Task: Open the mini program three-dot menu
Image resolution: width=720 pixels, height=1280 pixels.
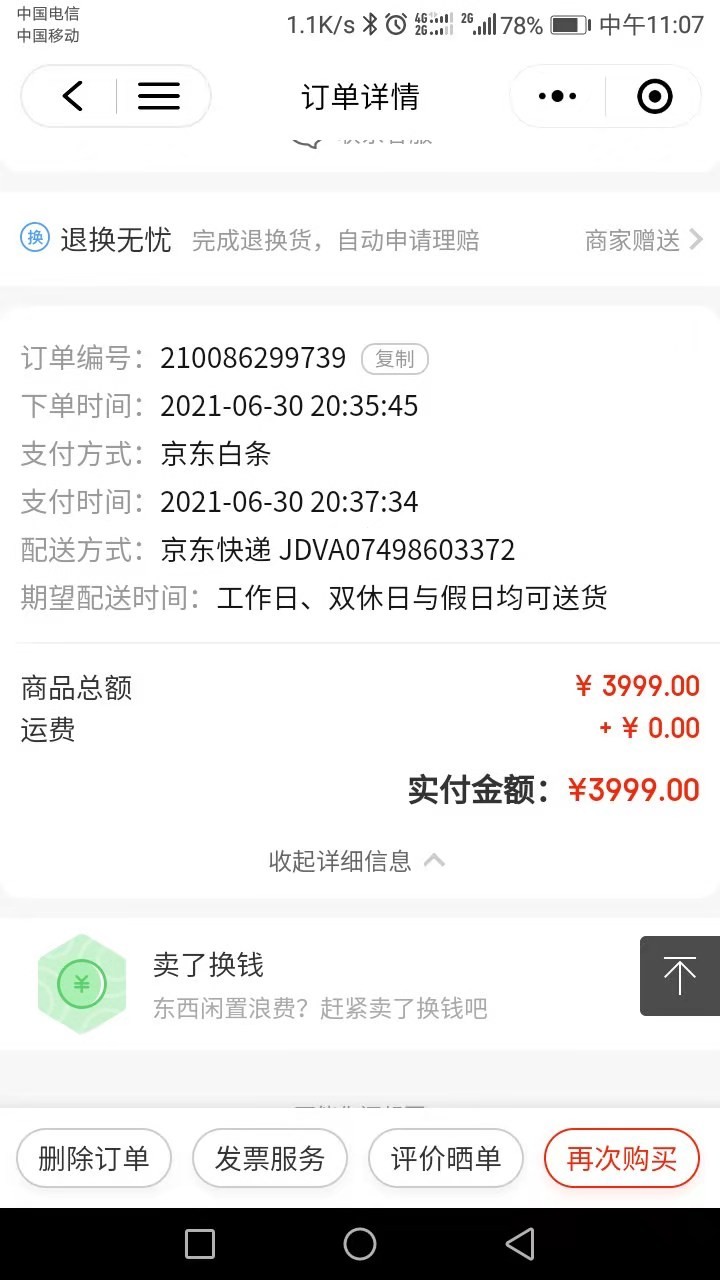Action: [x=557, y=96]
